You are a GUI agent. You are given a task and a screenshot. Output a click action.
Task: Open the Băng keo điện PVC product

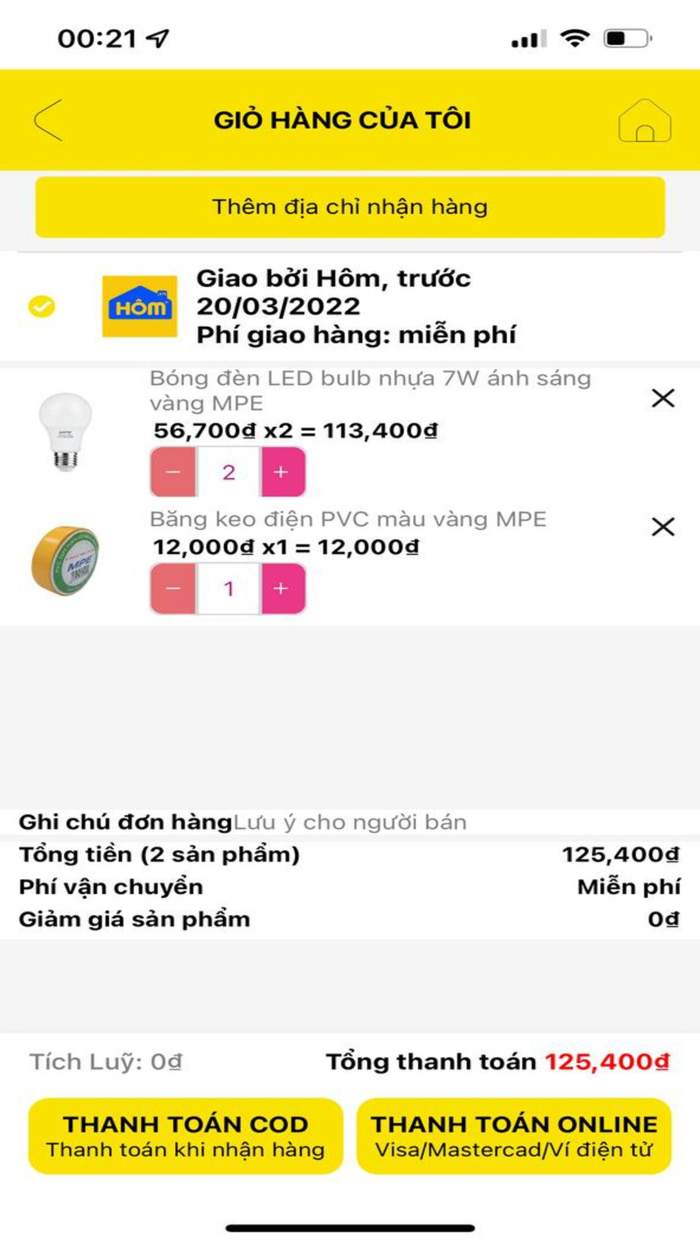click(x=348, y=519)
